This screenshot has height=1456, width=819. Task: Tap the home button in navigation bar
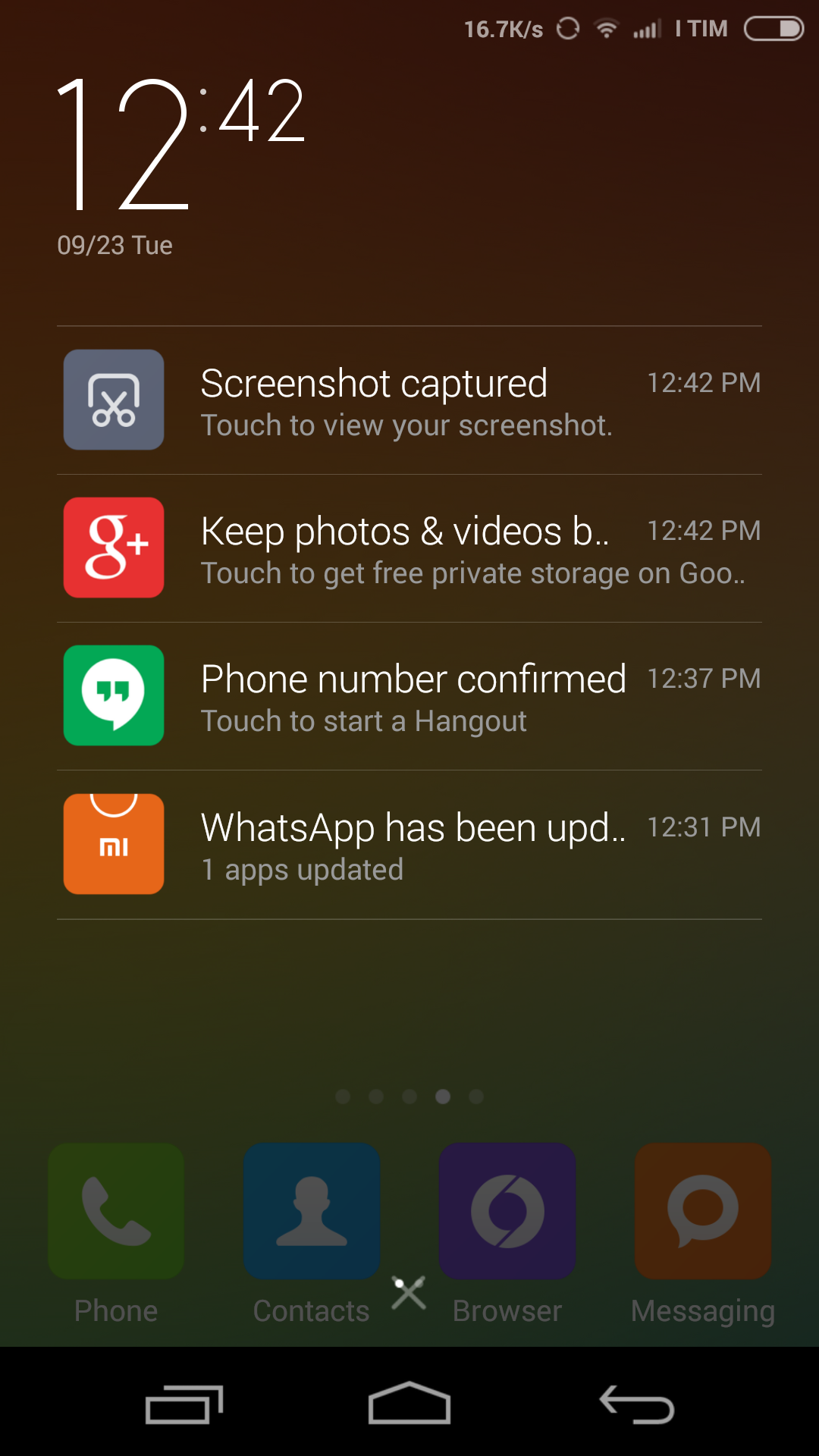coord(409,1403)
